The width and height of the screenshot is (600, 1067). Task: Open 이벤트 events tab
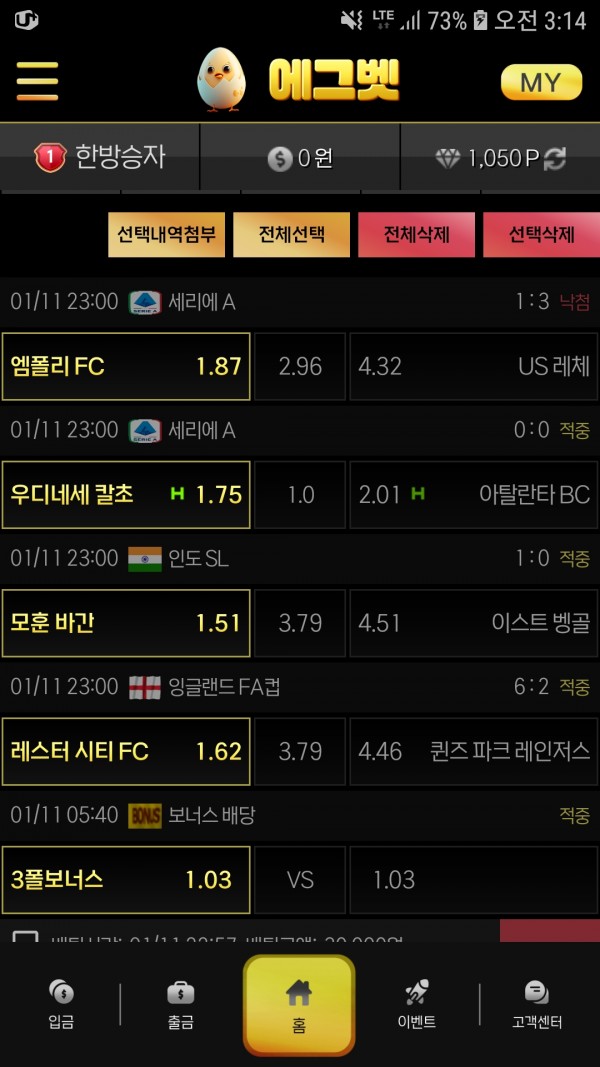point(417,1005)
